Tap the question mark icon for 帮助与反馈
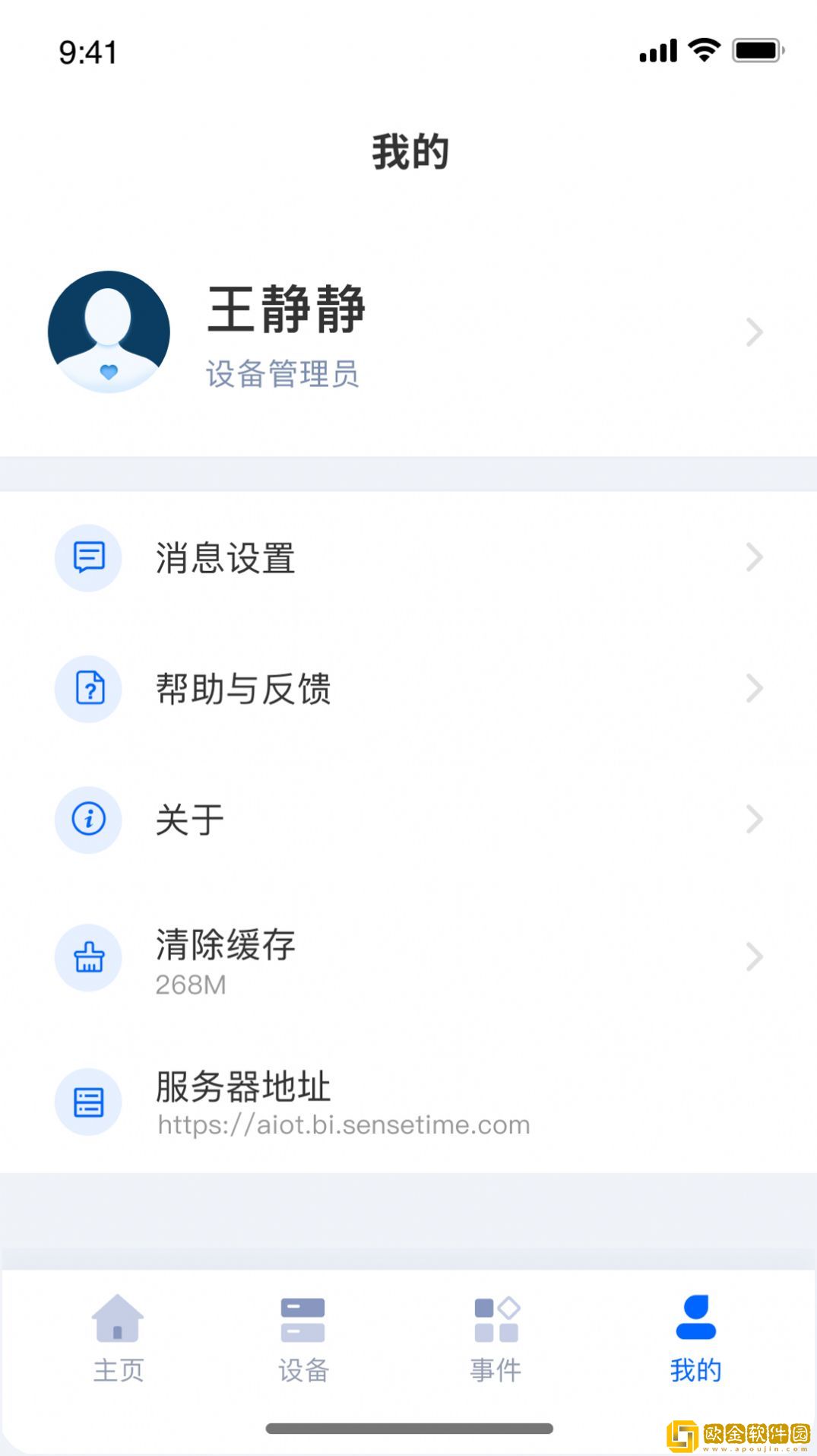Viewport: 817px width, 1456px height. point(89,689)
